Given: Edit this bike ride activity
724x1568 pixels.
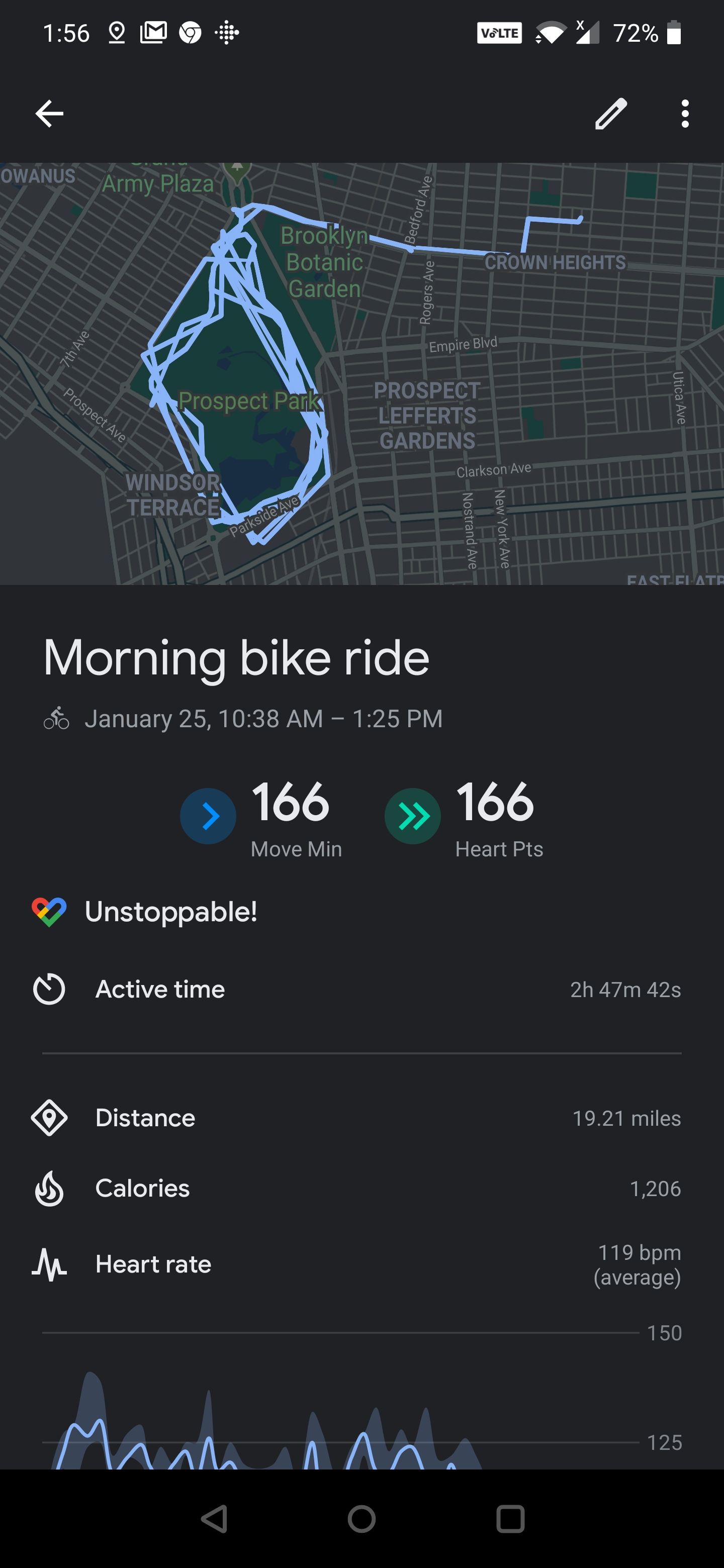Looking at the screenshot, I should click(x=611, y=114).
